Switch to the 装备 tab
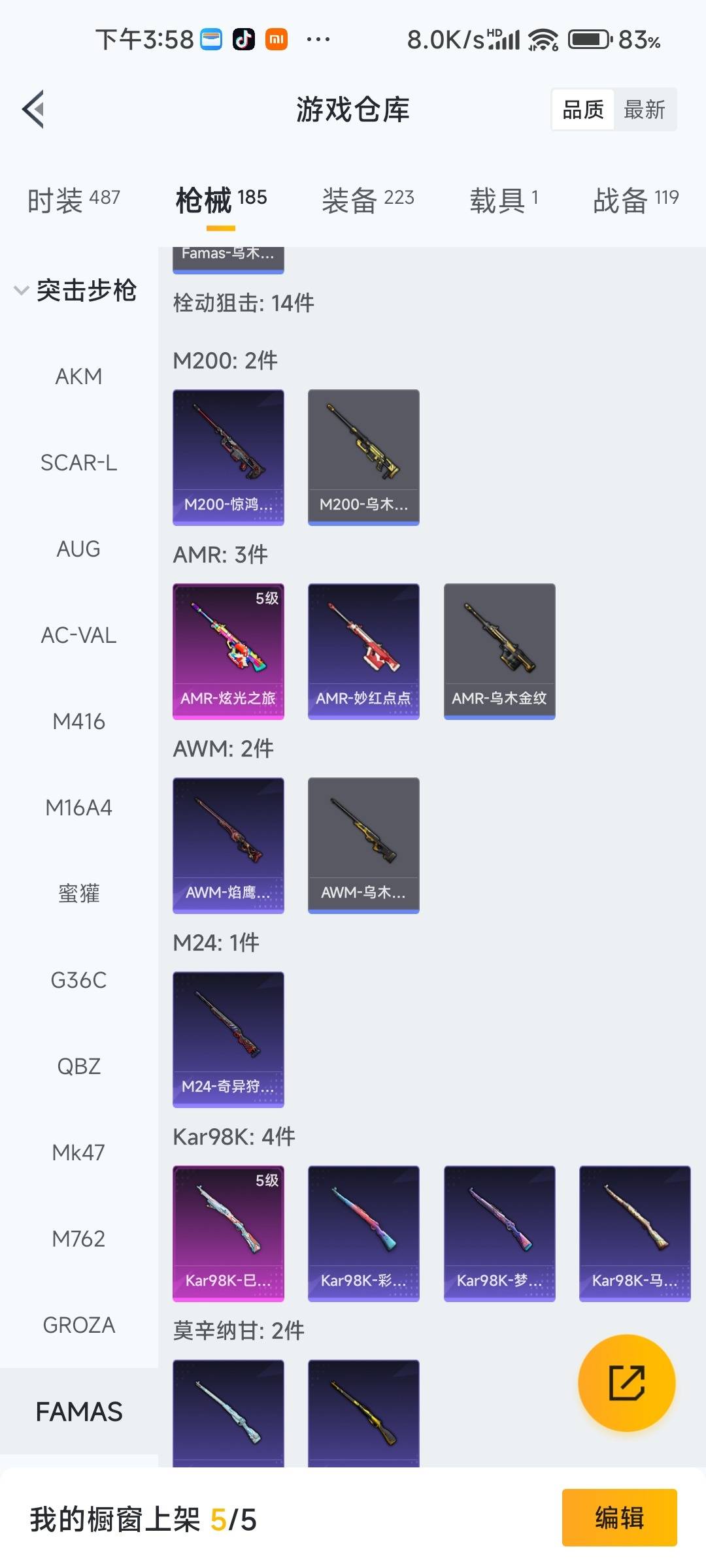Screen dimensions: 706x1568 (x=367, y=199)
